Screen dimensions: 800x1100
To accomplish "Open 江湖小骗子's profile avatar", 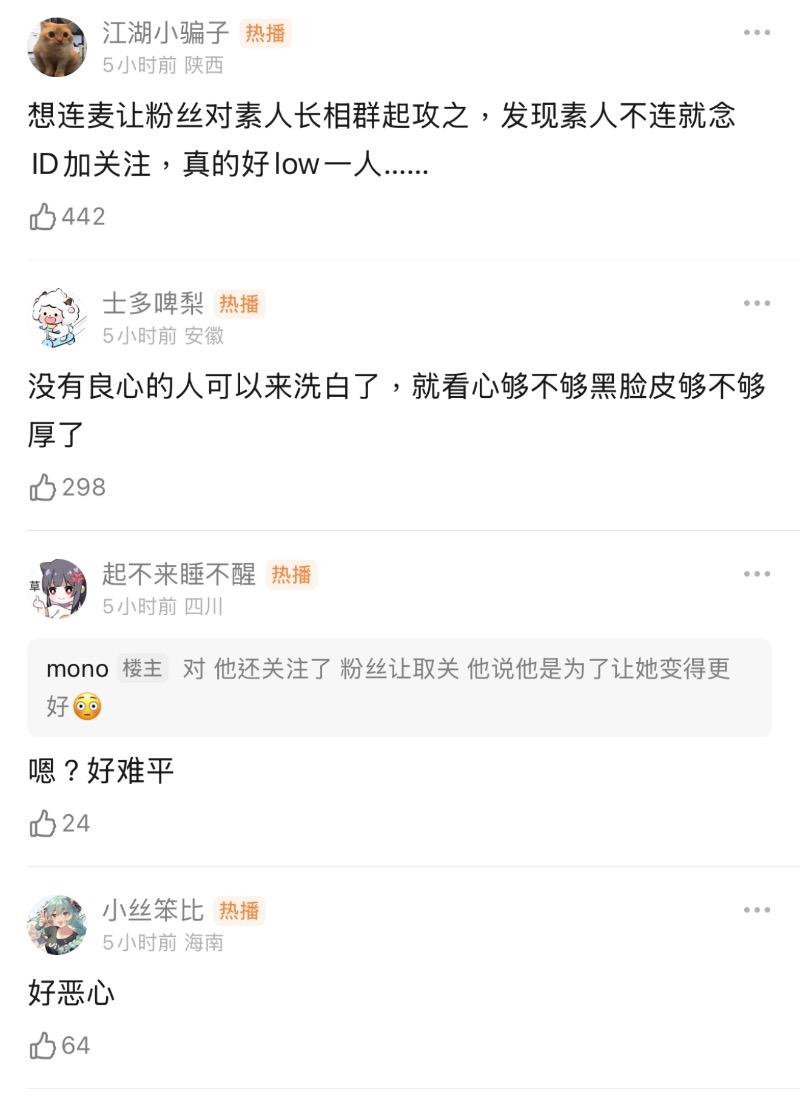I will (x=57, y=47).
